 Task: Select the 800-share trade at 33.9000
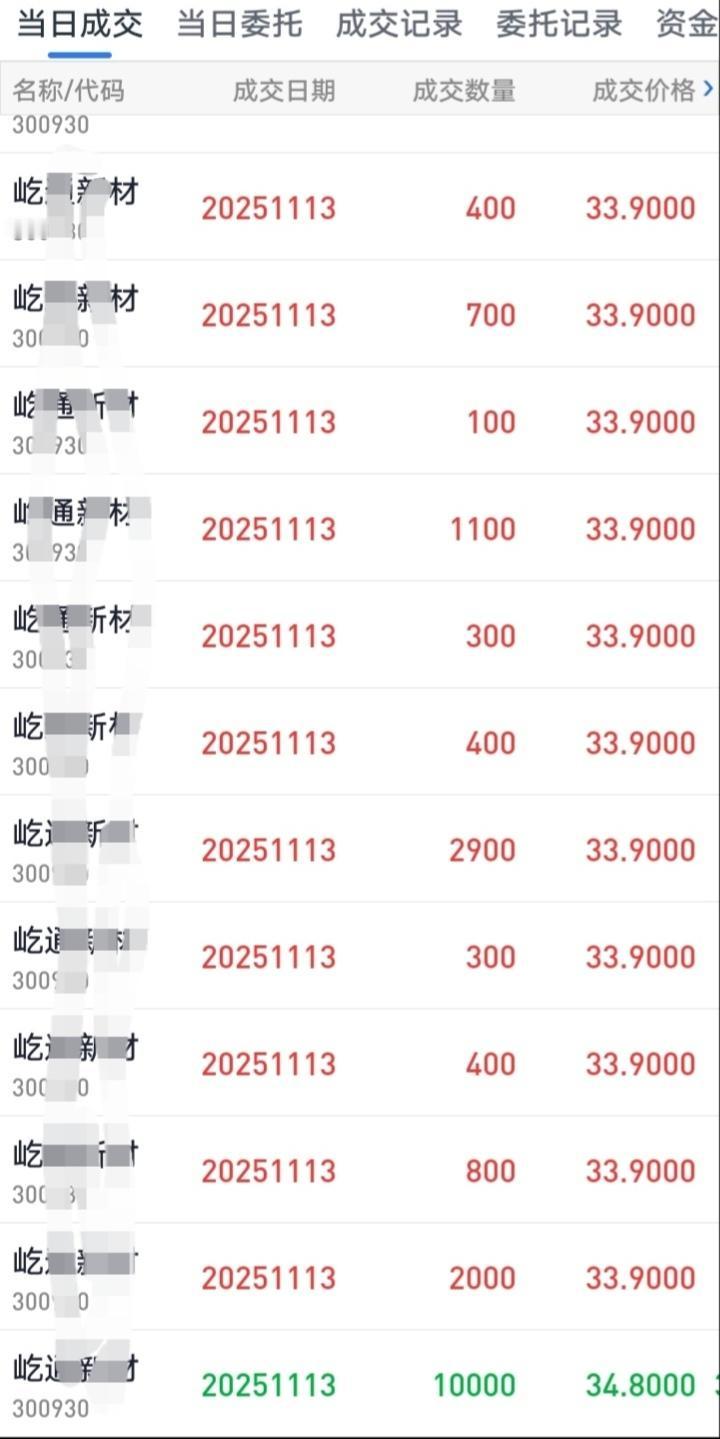360,1170
